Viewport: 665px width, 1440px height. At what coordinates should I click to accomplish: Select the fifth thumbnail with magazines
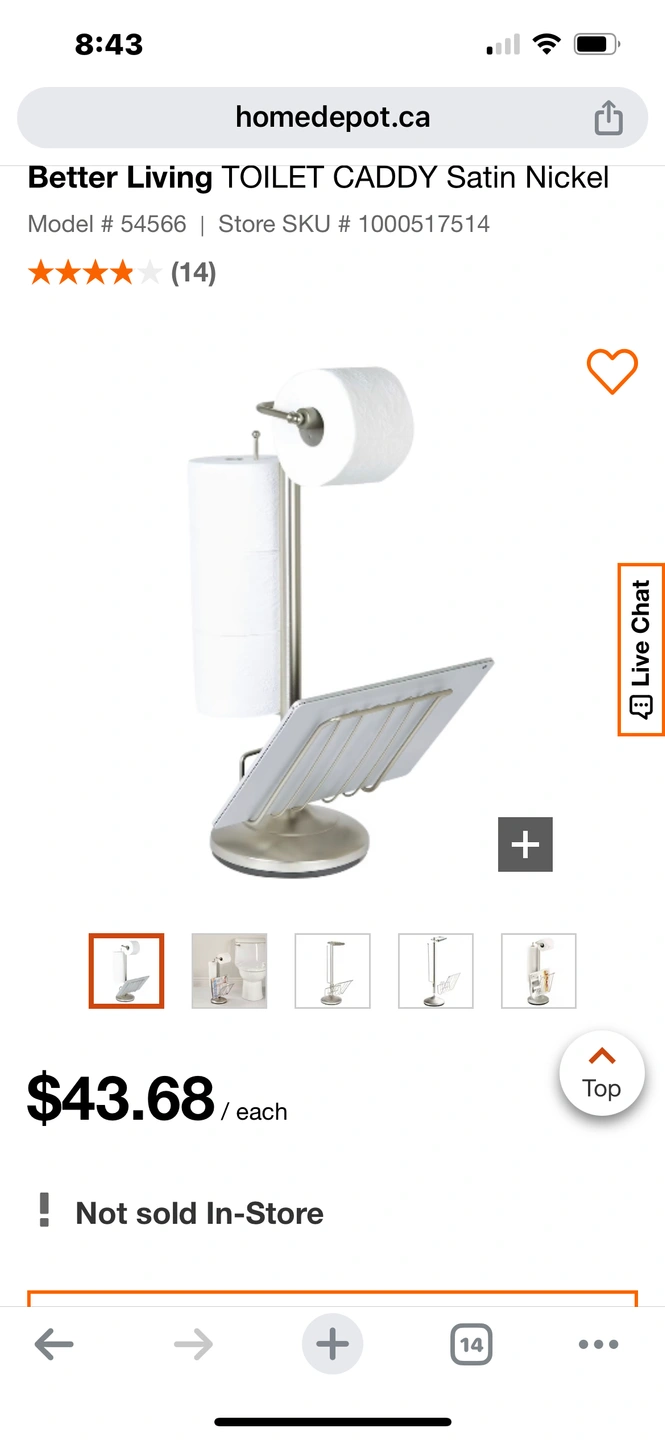[538, 971]
